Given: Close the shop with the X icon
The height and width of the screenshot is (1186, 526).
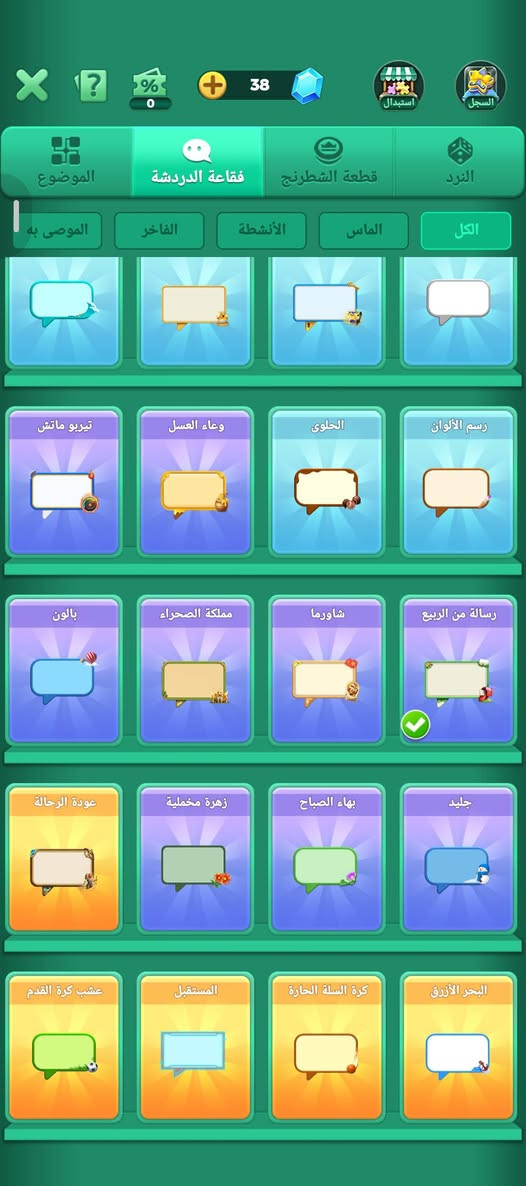Looking at the screenshot, I should point(32,85).
